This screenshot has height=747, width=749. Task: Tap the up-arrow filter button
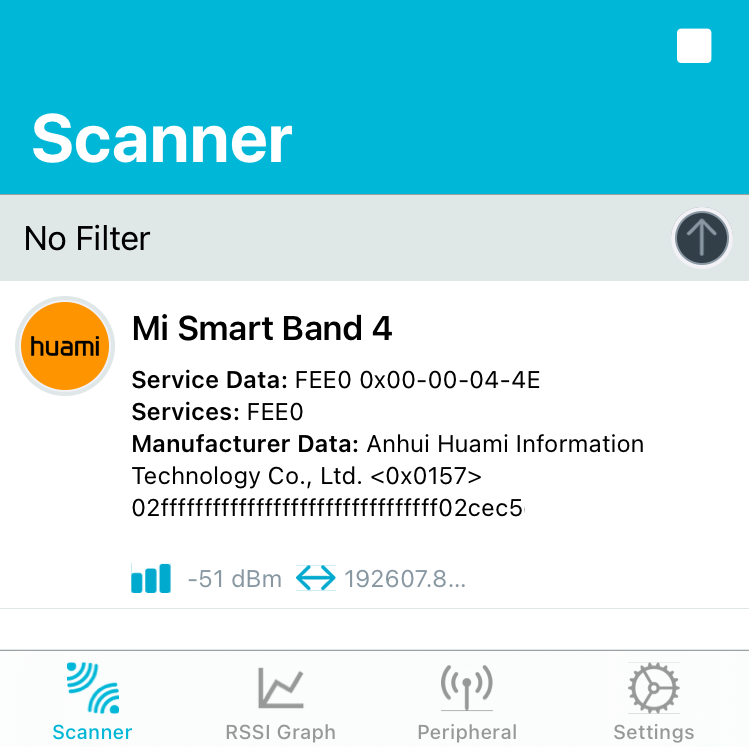(702, 238)
